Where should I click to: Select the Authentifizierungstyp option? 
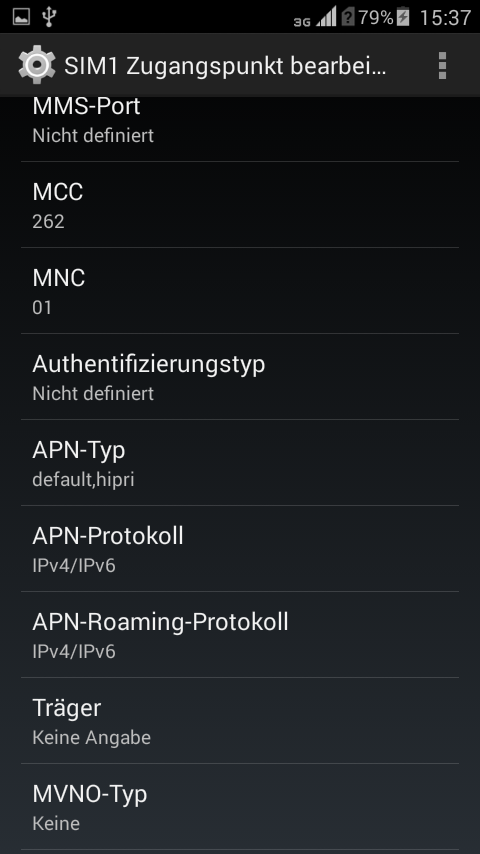[240, 377]
